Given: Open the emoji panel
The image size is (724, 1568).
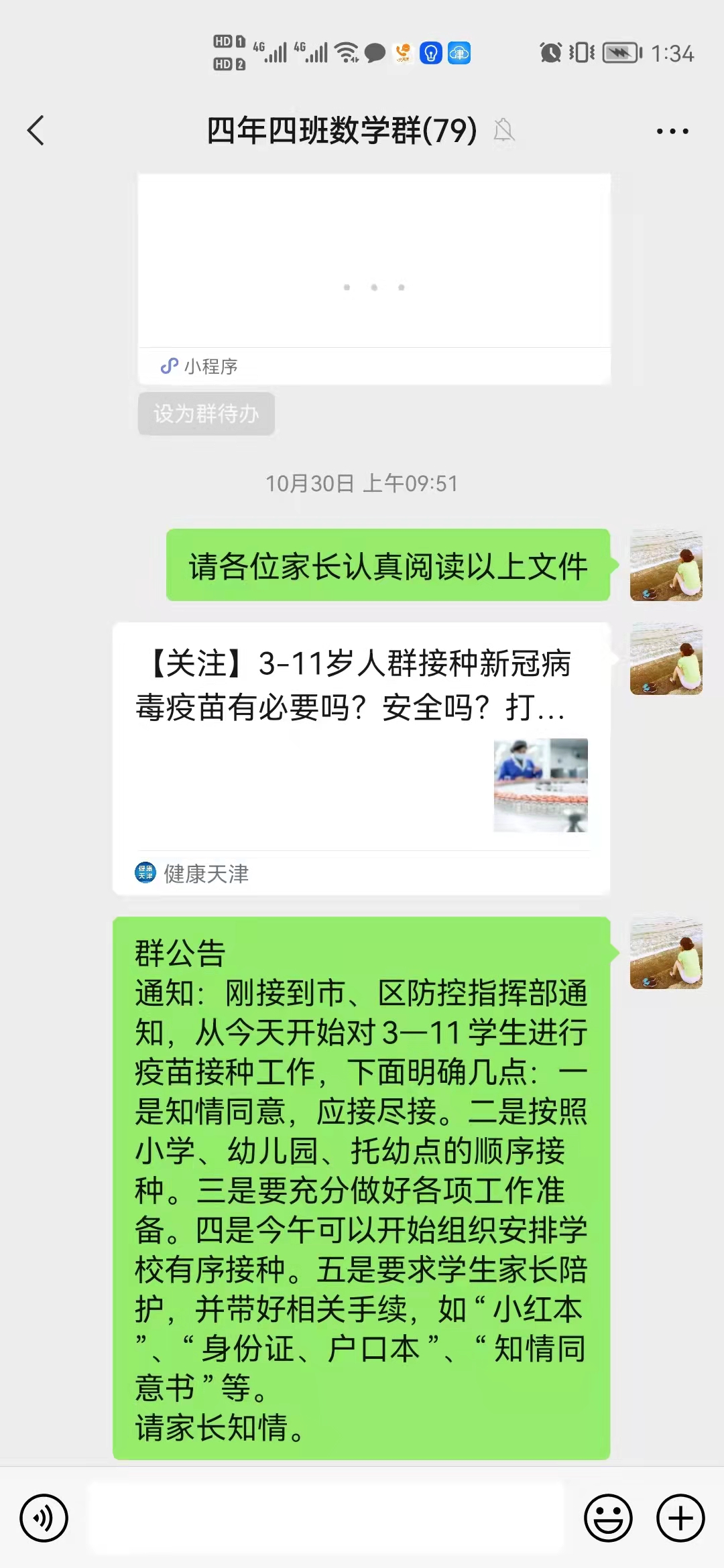Looking at the screenshot, I should coord(608,1518).
